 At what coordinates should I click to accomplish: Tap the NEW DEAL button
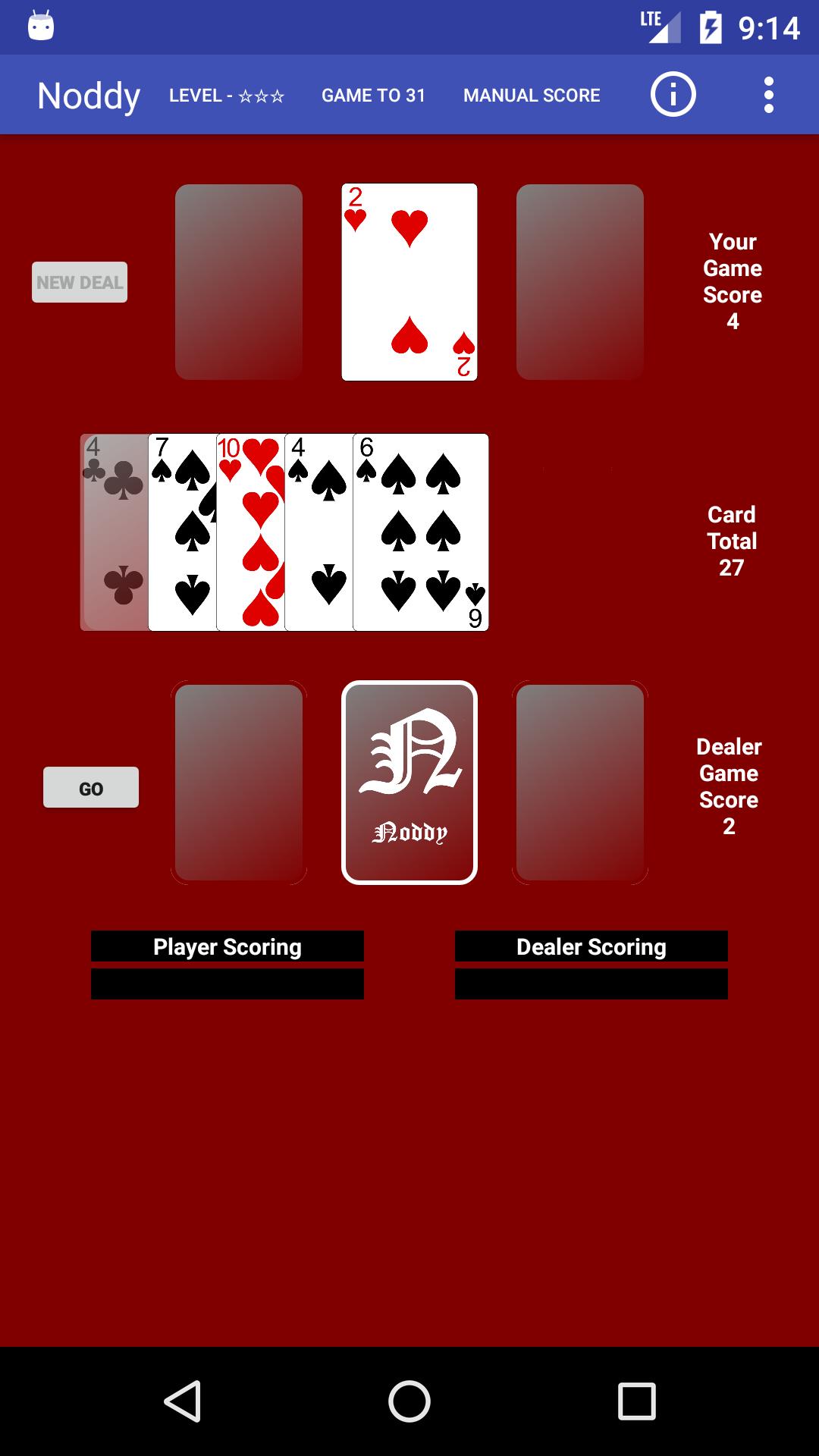pos(80,282)
